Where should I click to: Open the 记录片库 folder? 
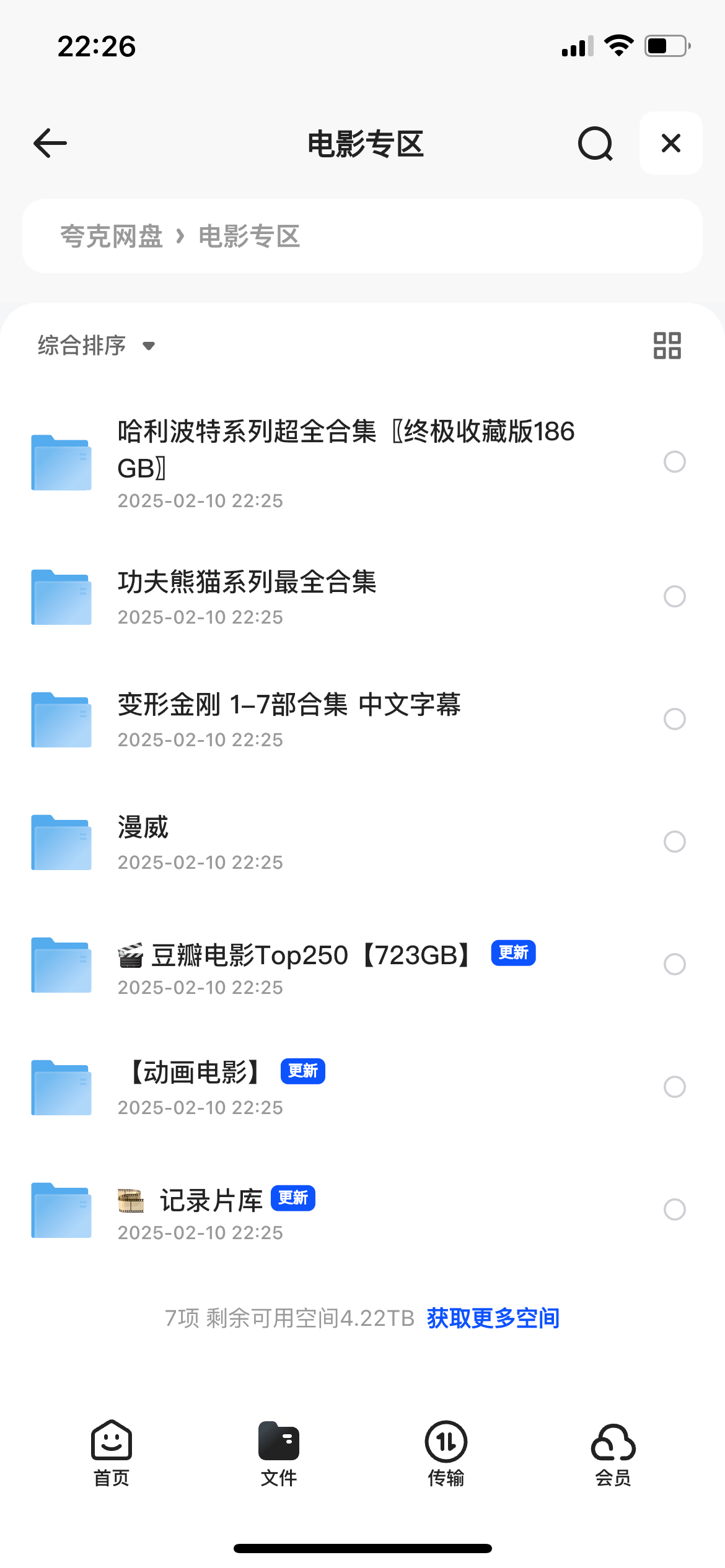pyautogui.click(x=362, y=1209)
